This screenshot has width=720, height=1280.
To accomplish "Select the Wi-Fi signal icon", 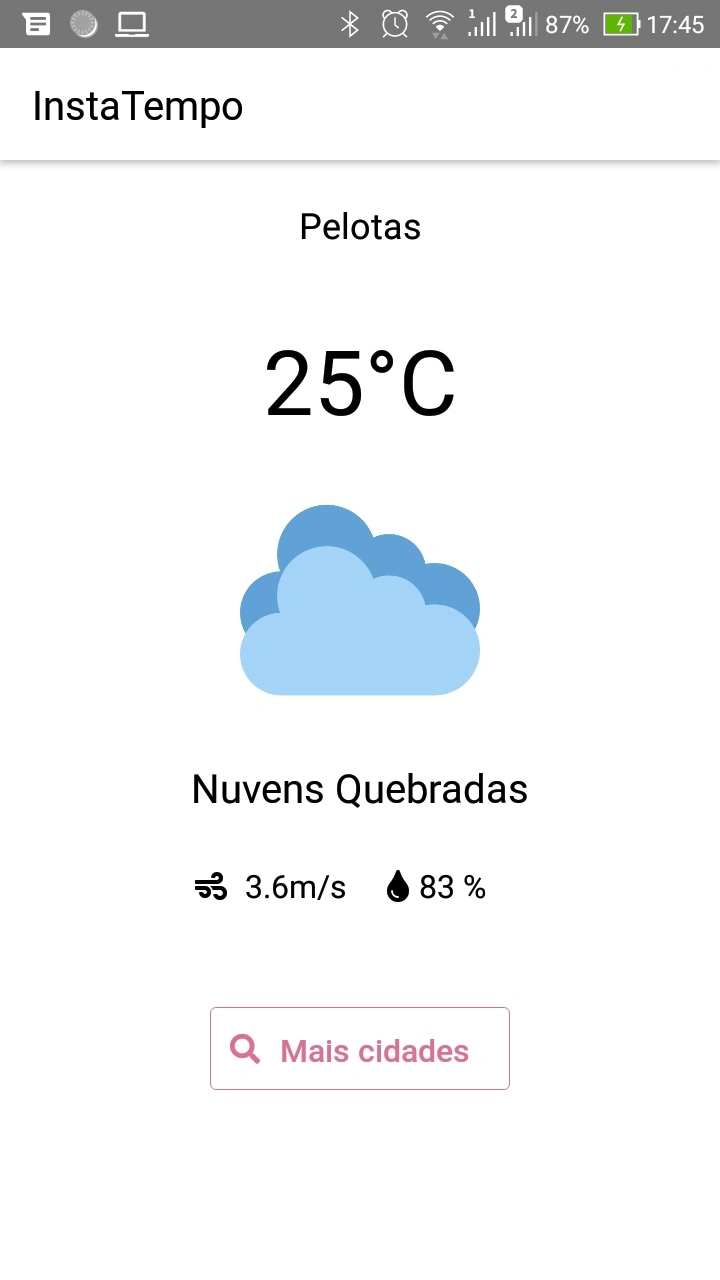I will (x=438, y=24).
